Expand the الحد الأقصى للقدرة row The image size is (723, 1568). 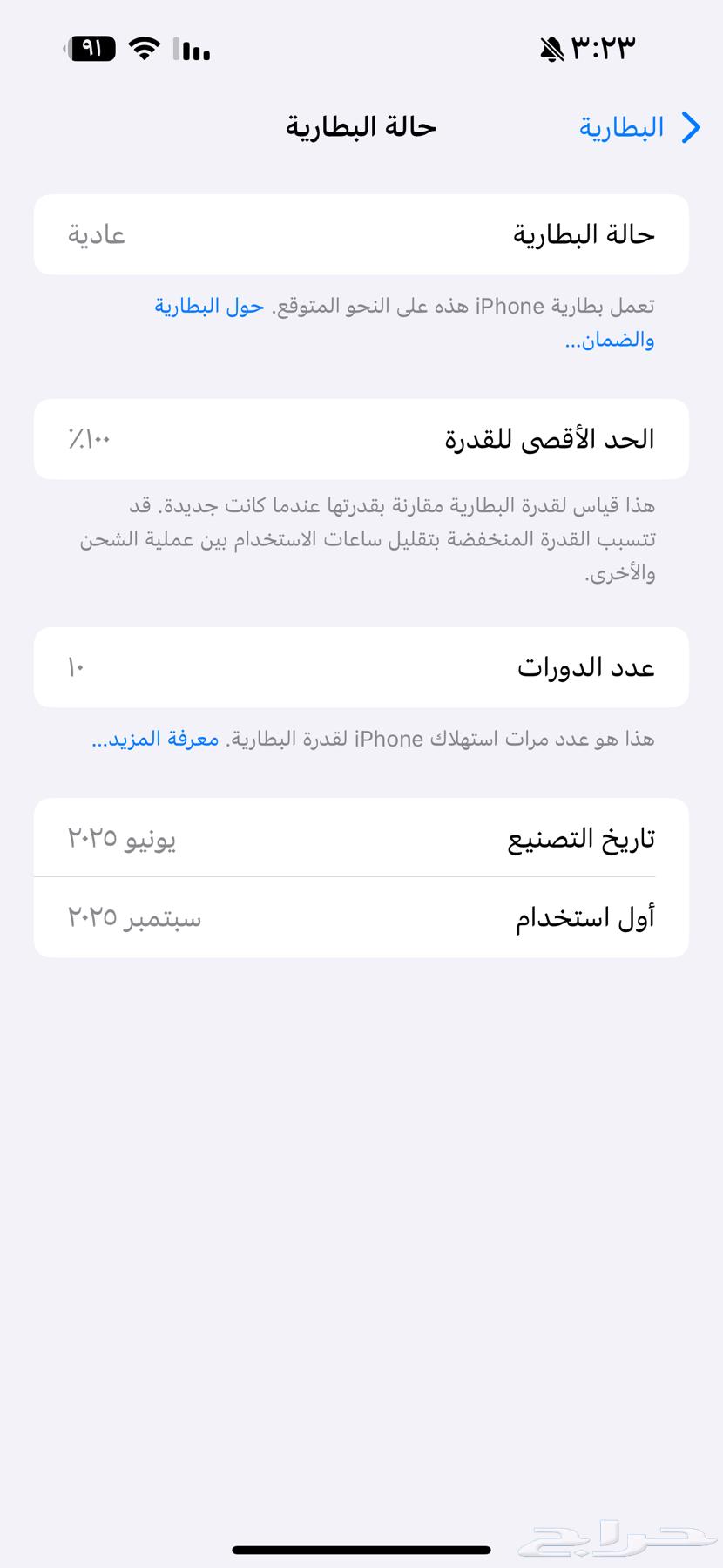pos(361,439)
